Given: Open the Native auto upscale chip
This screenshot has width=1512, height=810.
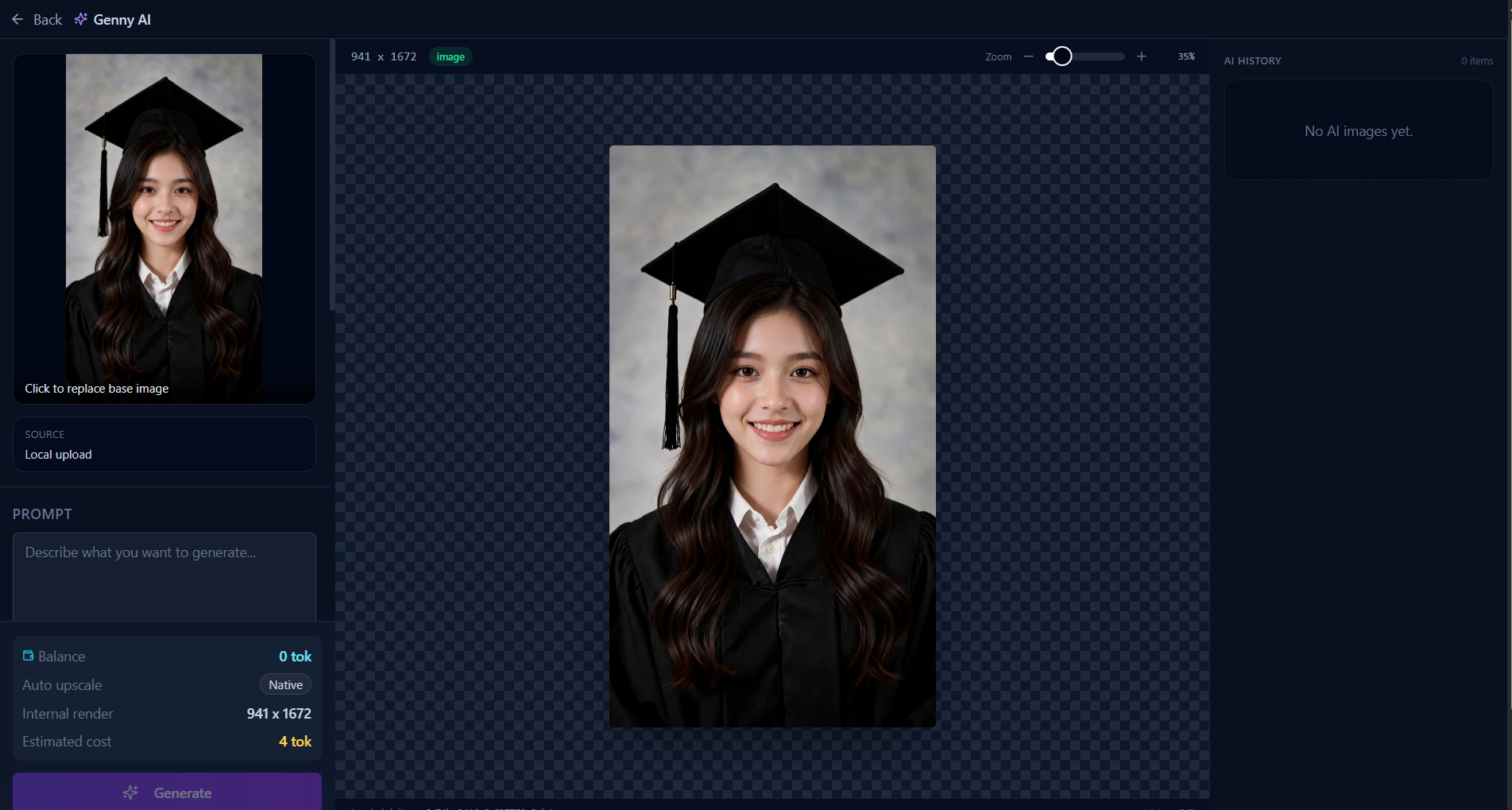Looking at the screenshot, I should click(x=285, y=685).
